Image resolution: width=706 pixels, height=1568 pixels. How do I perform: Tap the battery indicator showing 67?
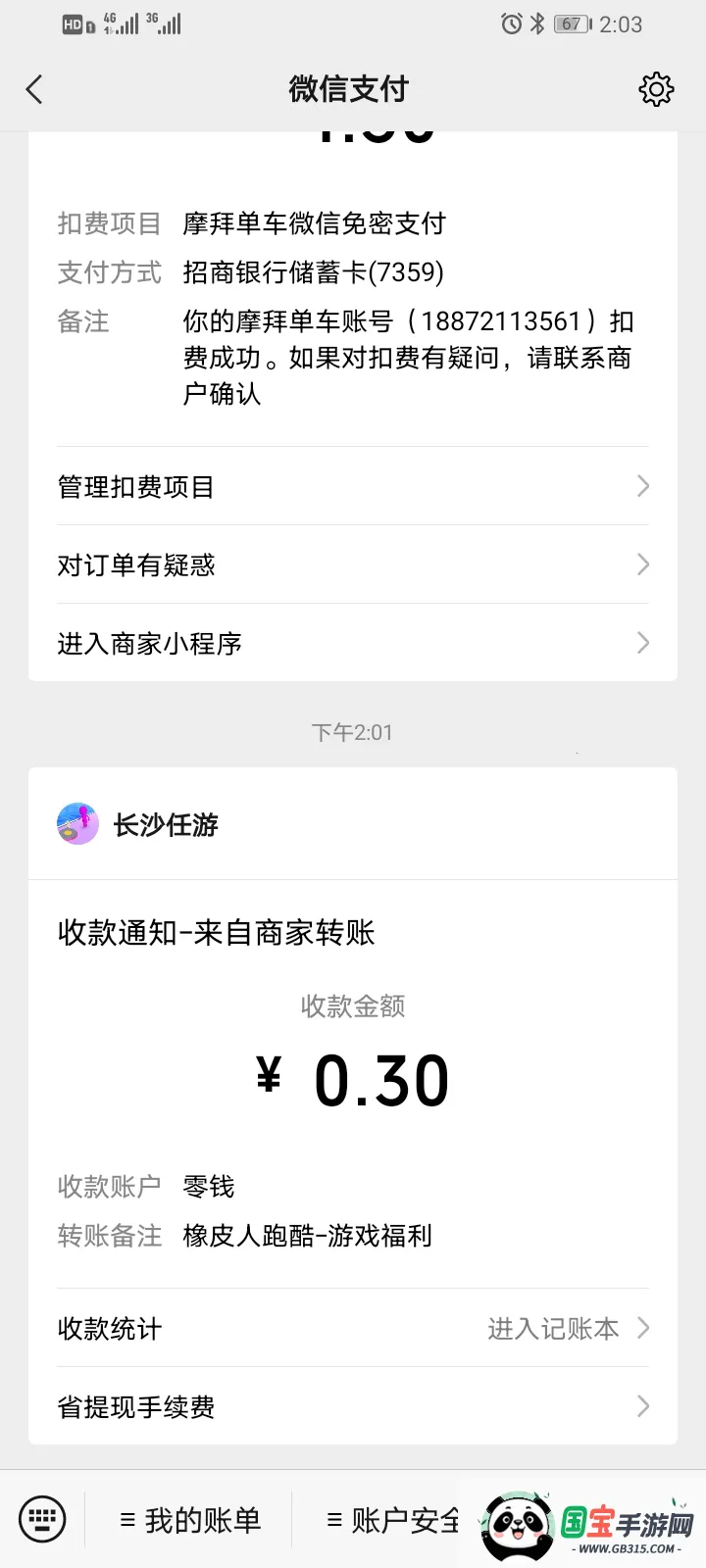point(569,24)
